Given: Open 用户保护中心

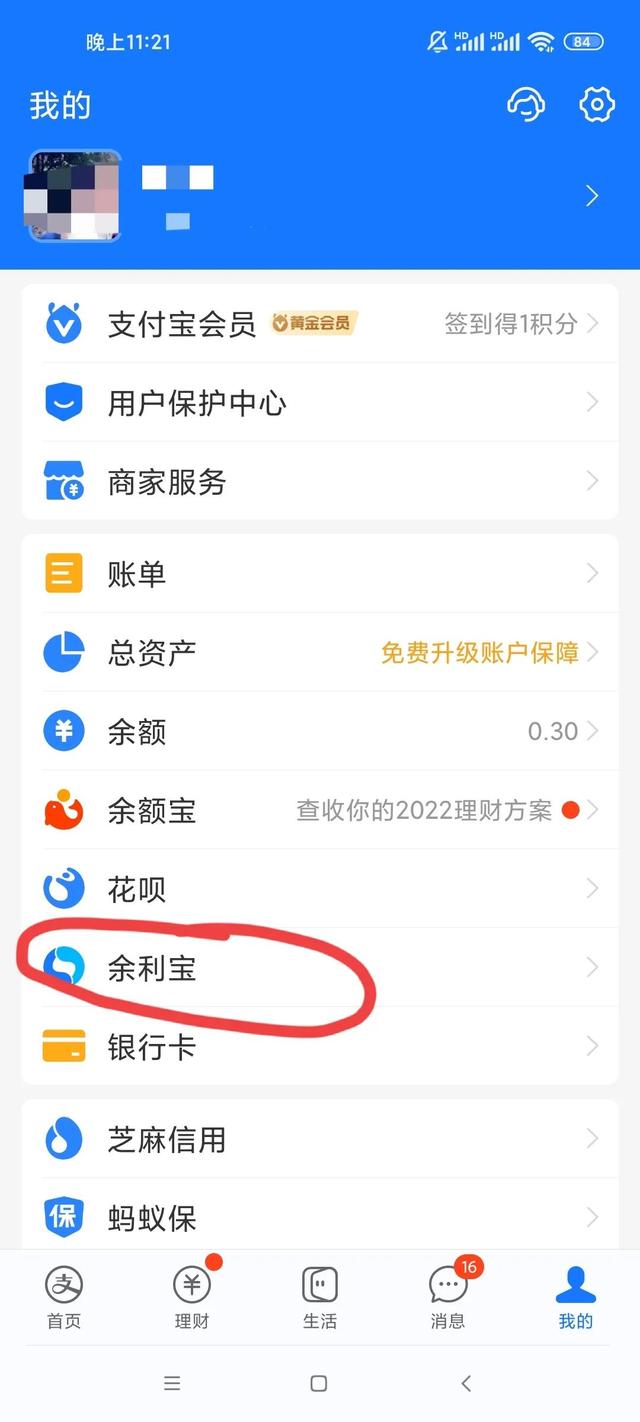Looking at the screenshot, I should 320,403.
